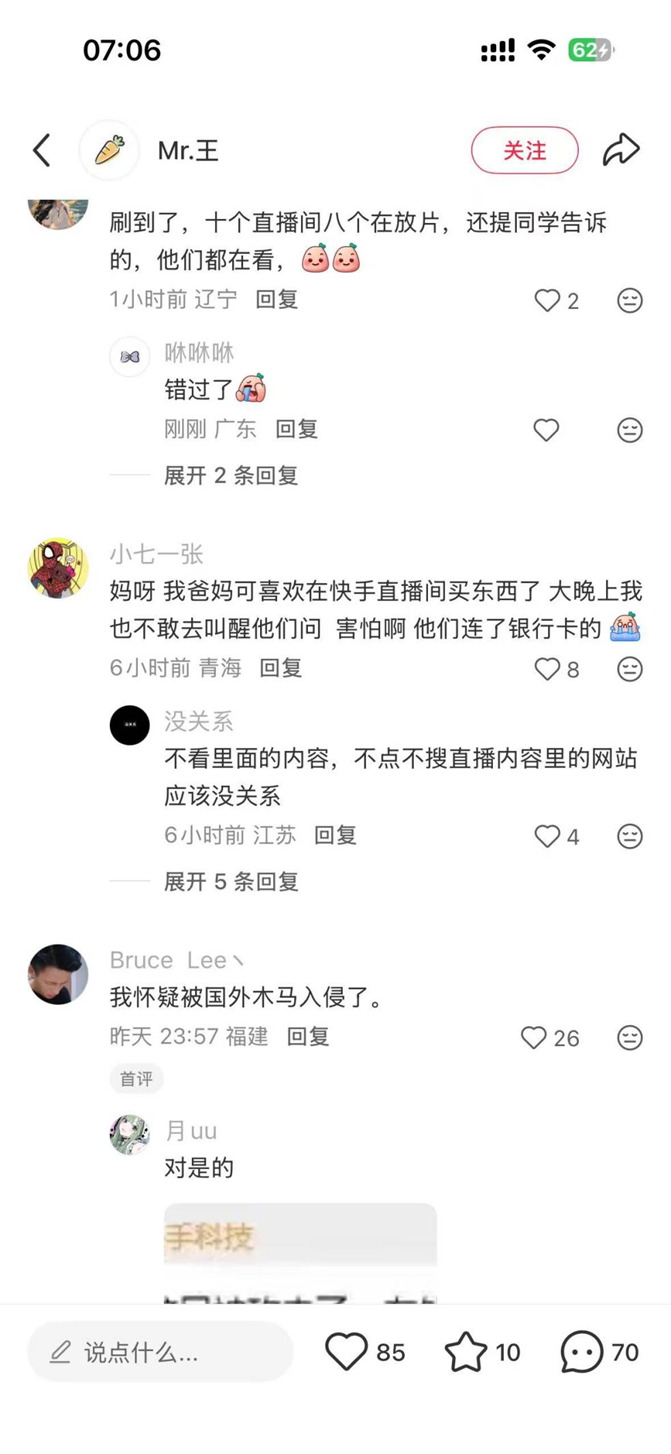The image size is (671, 1454).
Task: Reply to Bruce Lee's comment
Action: [308, 1037]
